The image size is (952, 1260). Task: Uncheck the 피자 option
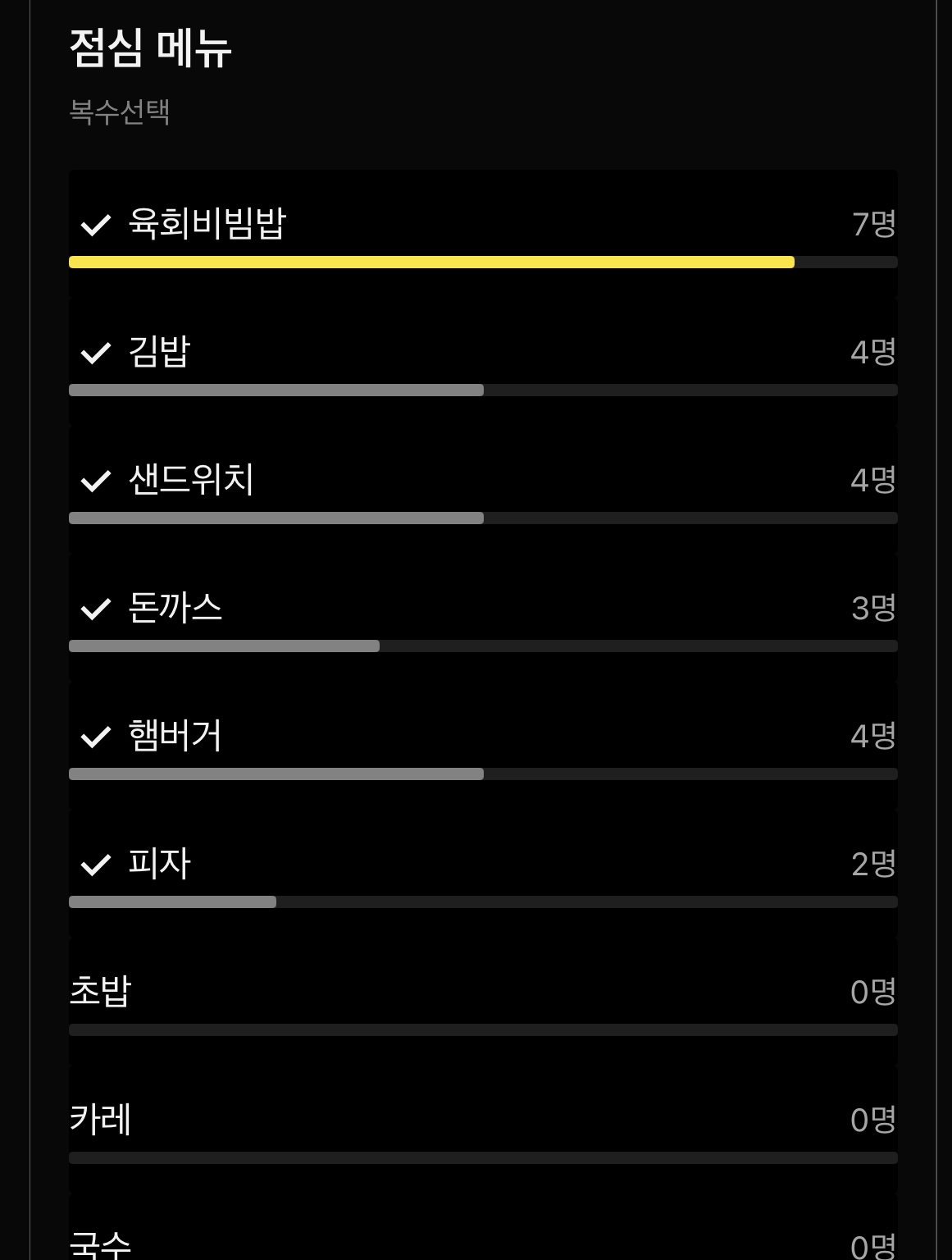(x=483, y=873)
